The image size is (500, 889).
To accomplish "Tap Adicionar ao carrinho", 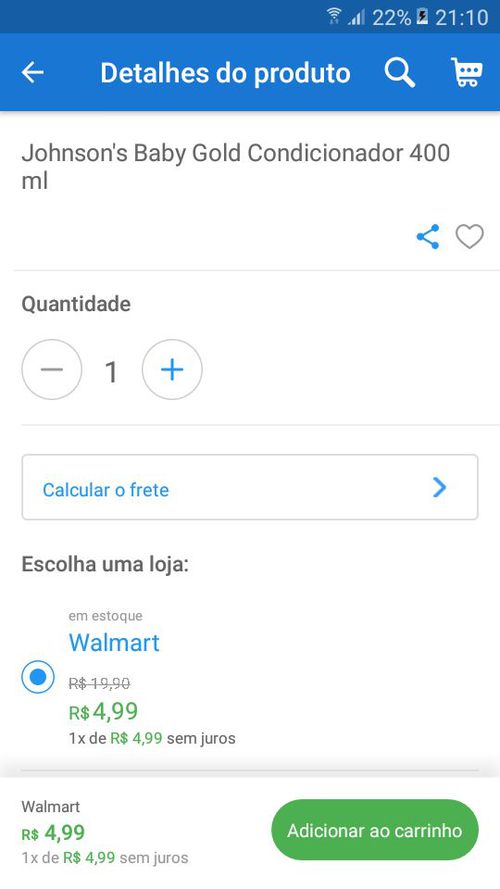I will pyautogui.click(x=375, y=830).
